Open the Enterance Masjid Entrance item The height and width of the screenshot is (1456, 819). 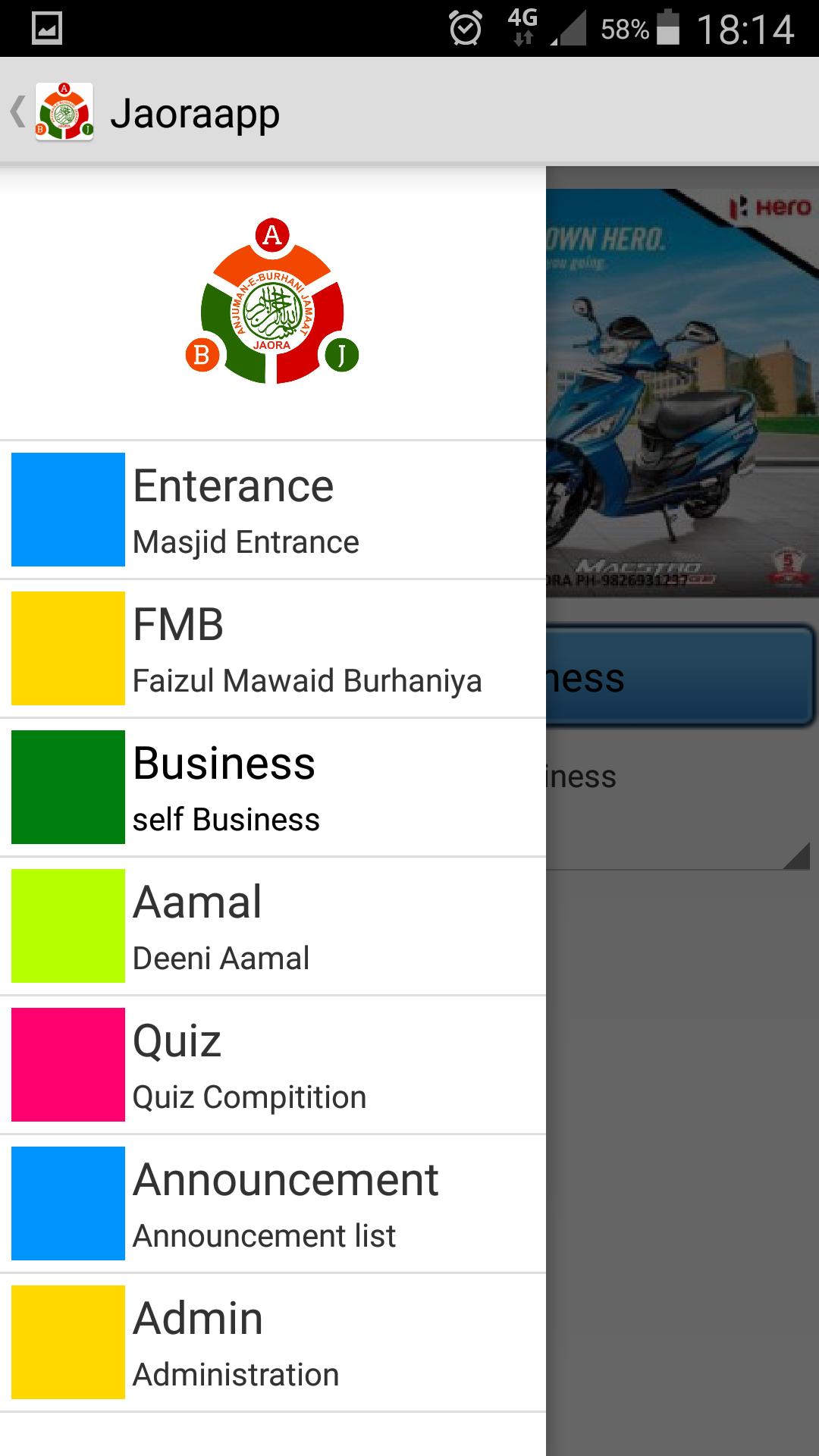tap(273, 510)
